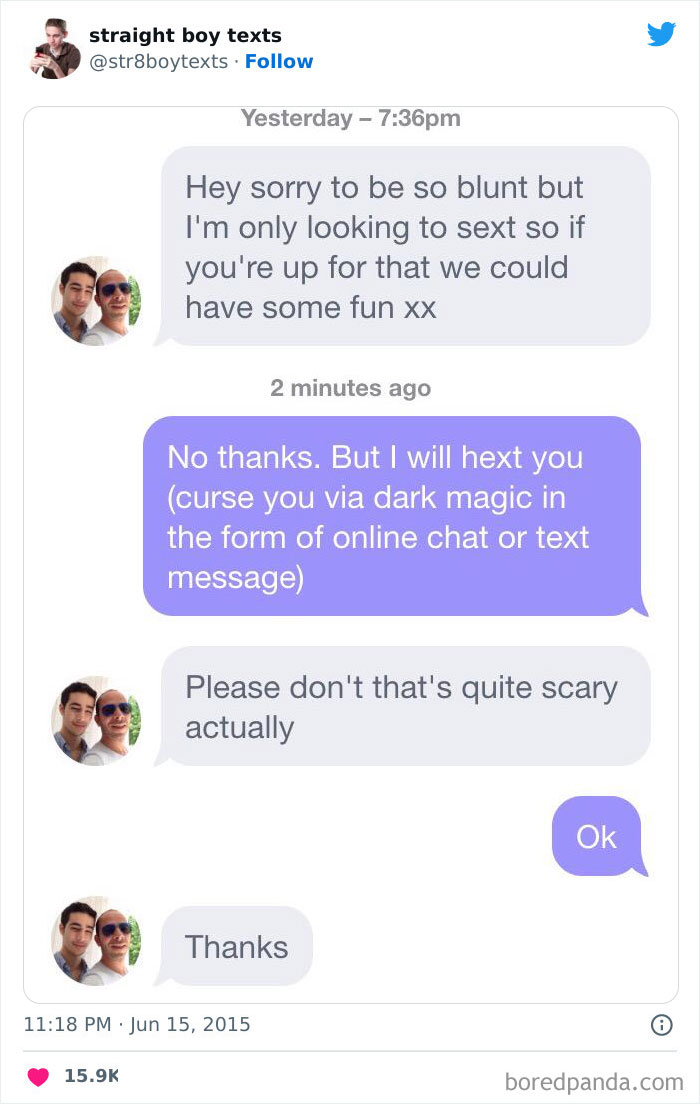Follow the straight boy texts account
700x1104 pixels.
[279, 61]
